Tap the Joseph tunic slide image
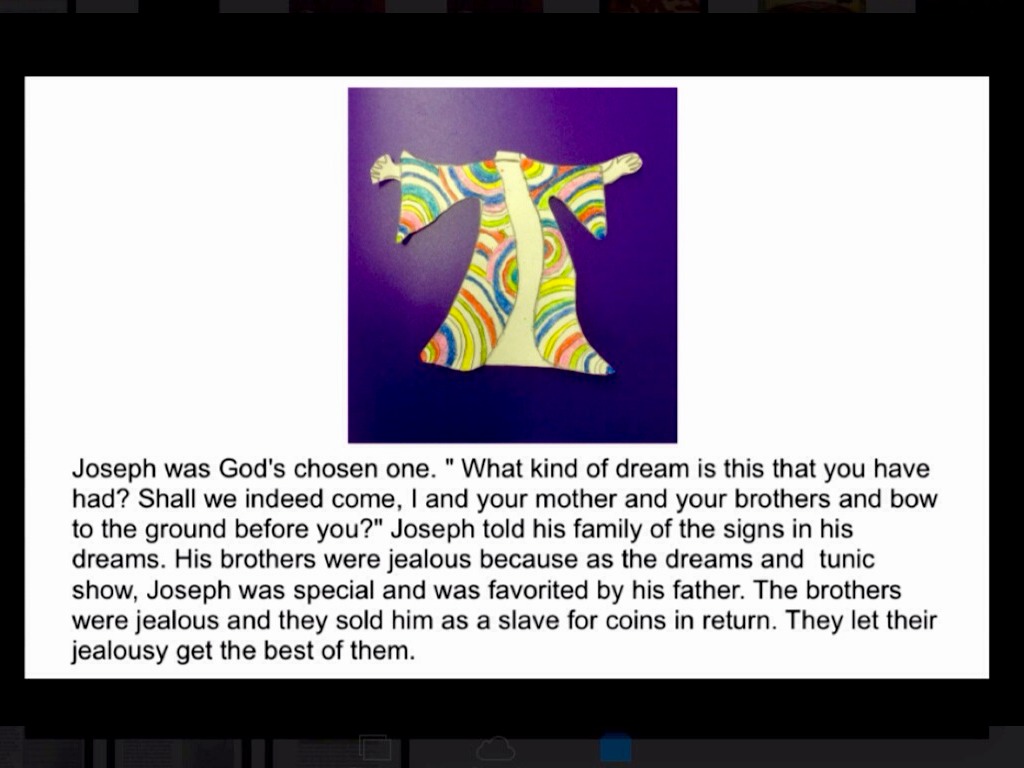The height and width of the screenshot is (768, 1024). [512, 265]
